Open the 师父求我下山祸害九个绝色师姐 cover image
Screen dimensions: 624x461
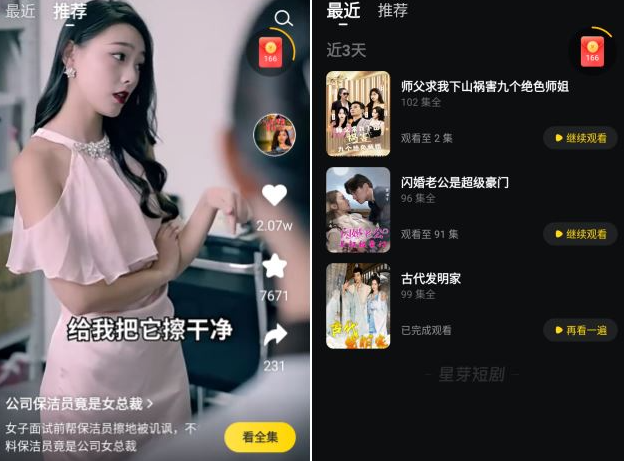[358, 114]
